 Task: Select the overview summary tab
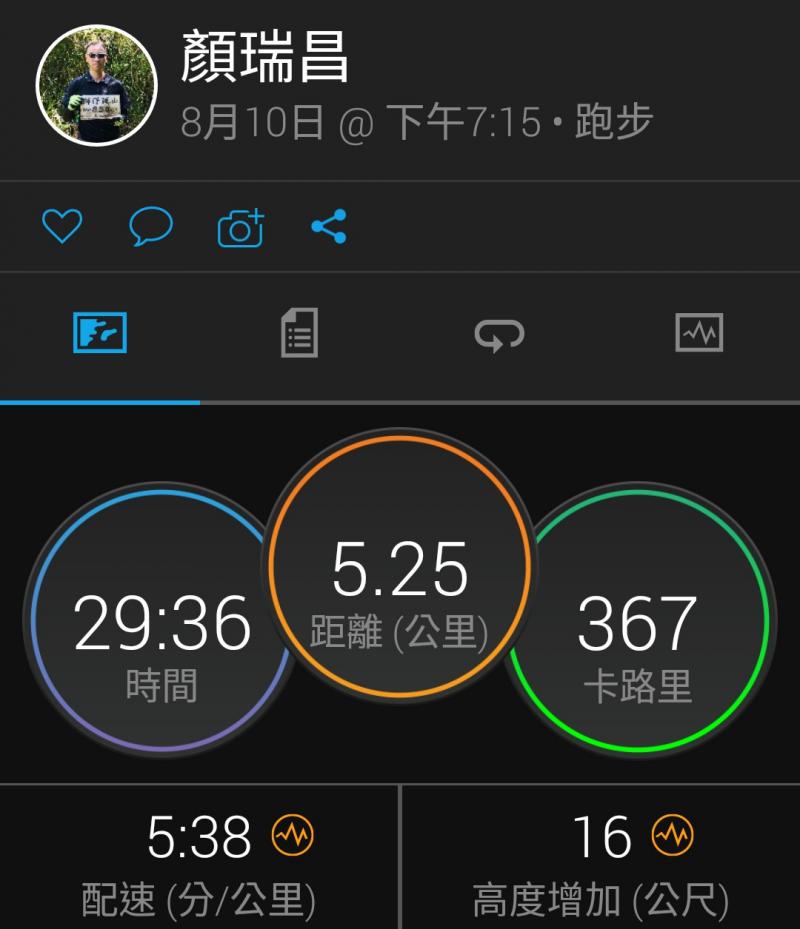tap(100, 333)
